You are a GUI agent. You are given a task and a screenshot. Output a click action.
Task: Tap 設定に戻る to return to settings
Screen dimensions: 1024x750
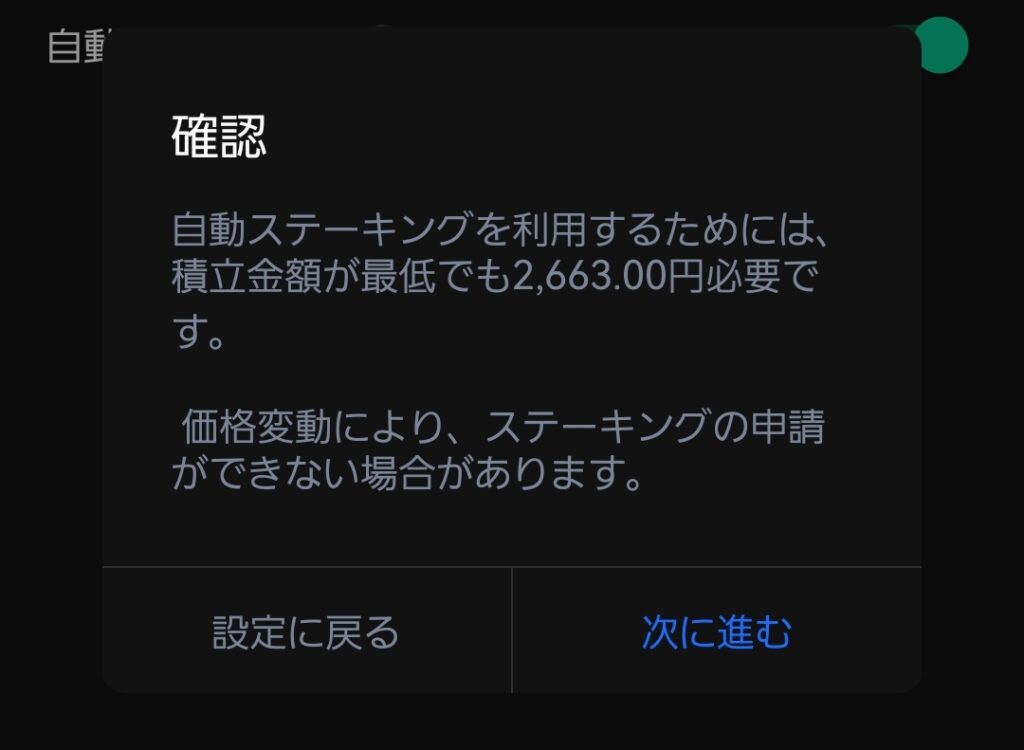click(306, 632)
